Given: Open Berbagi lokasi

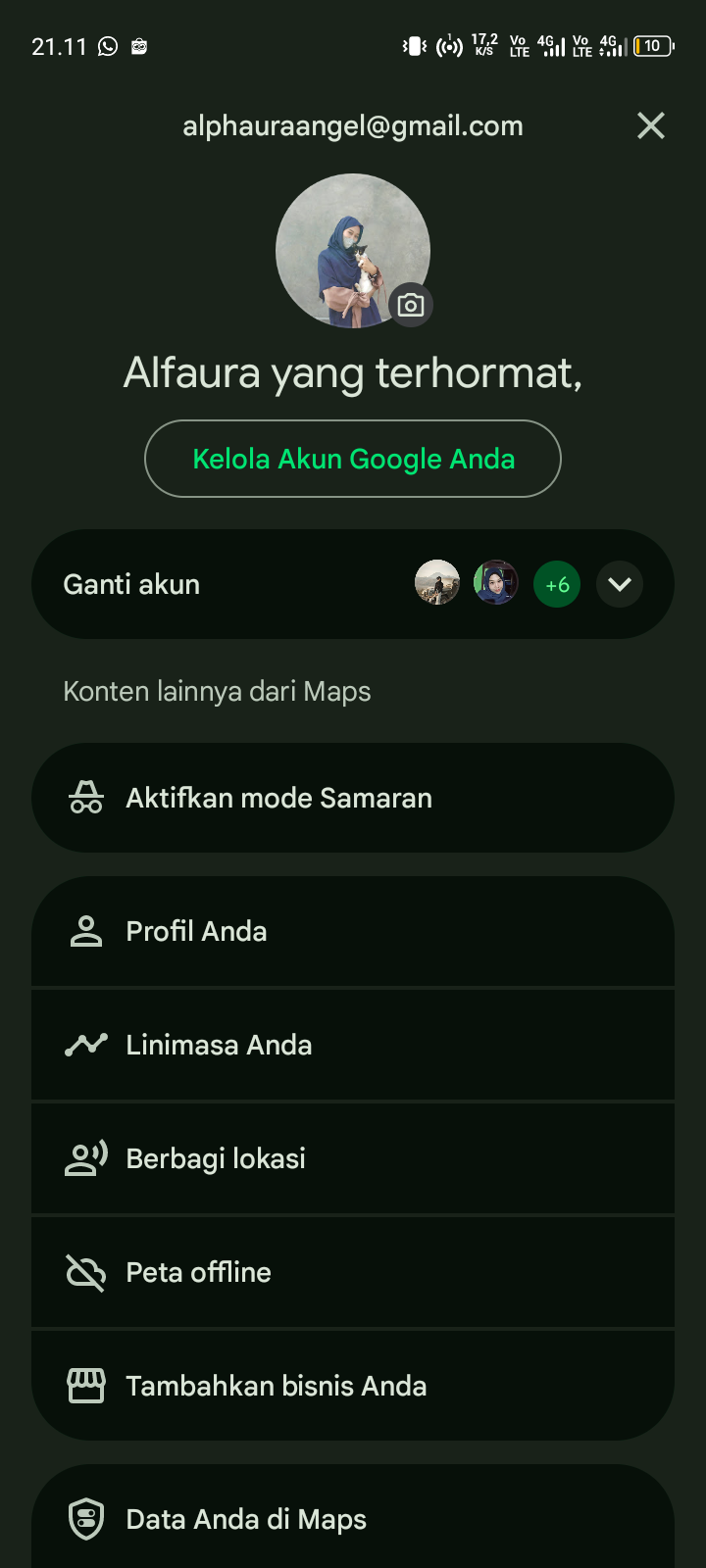Looking at the screenshot, I should (x=353, y=1158).
